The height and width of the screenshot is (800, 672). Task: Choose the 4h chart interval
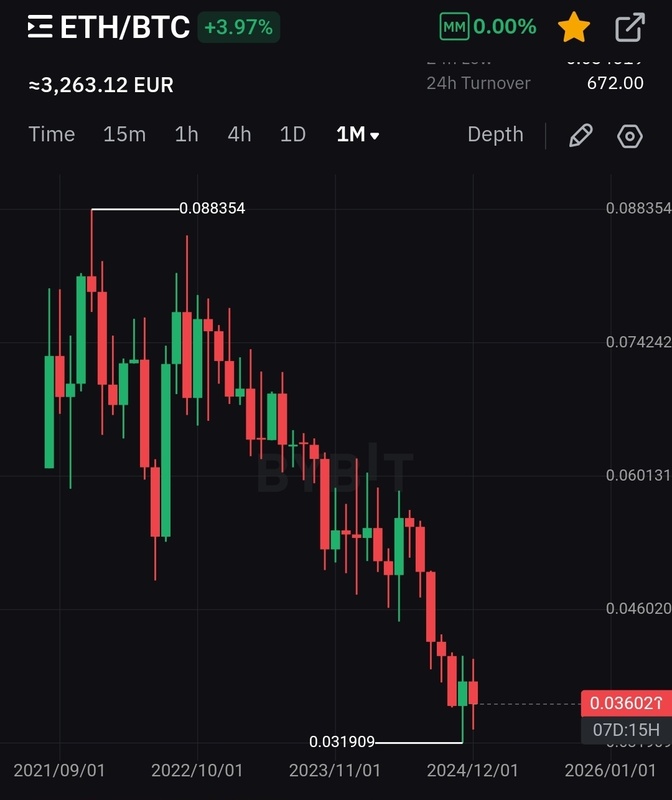(239, 135)
